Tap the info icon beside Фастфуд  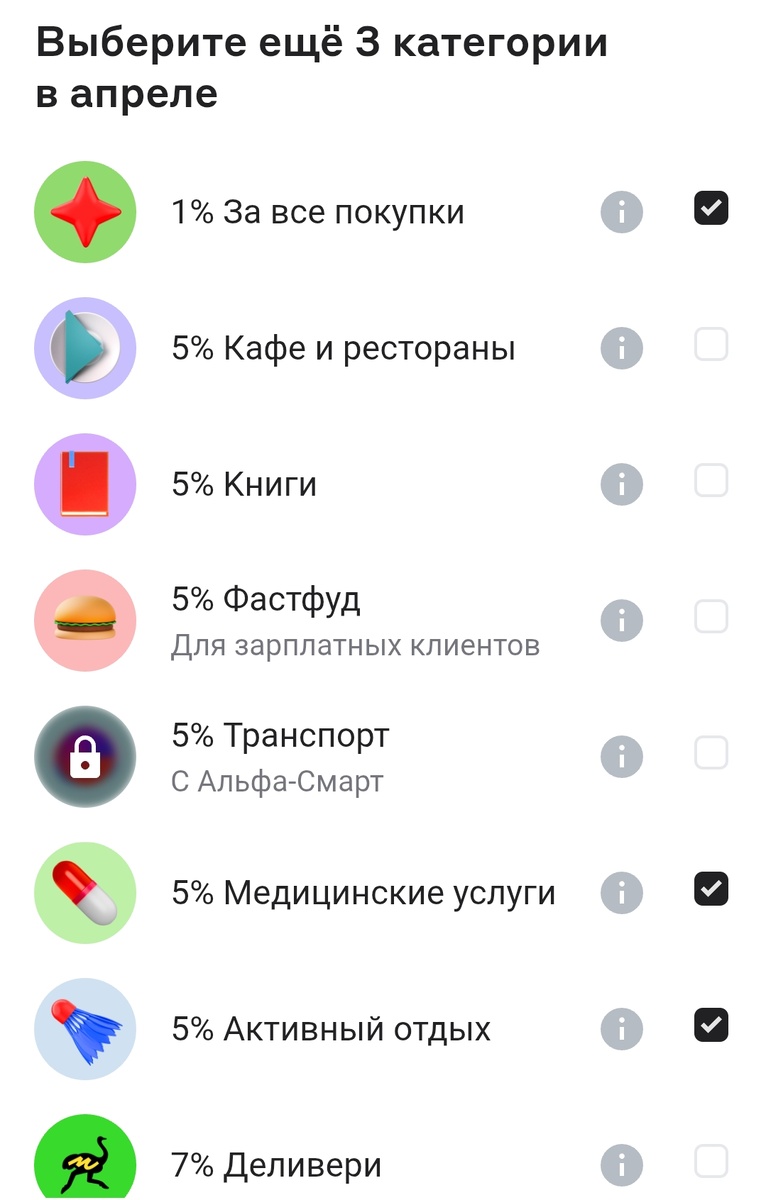621,620
